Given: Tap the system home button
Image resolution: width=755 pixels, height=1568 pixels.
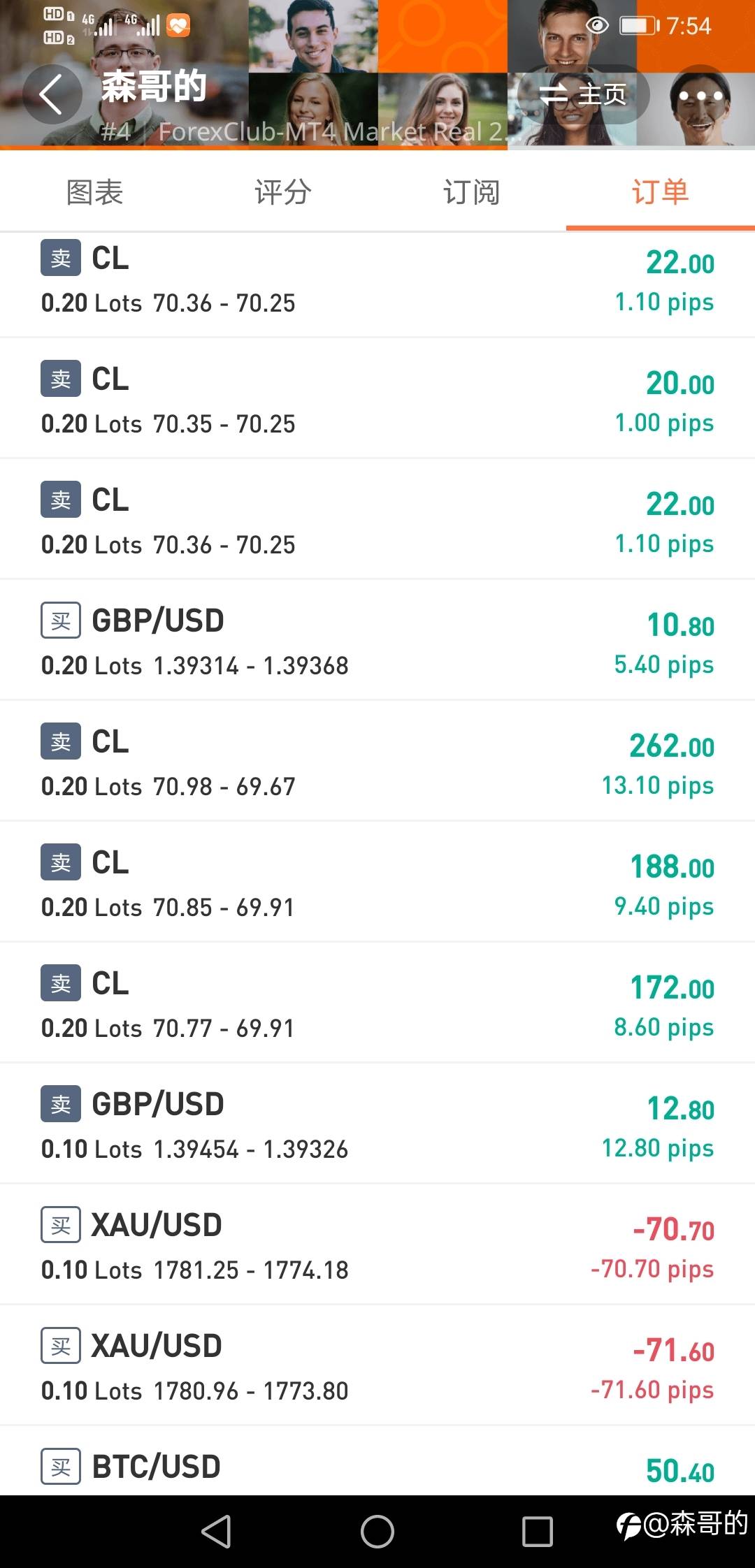Looking at the screenshot, I should pyautogui.click(x=377, y=1532).
